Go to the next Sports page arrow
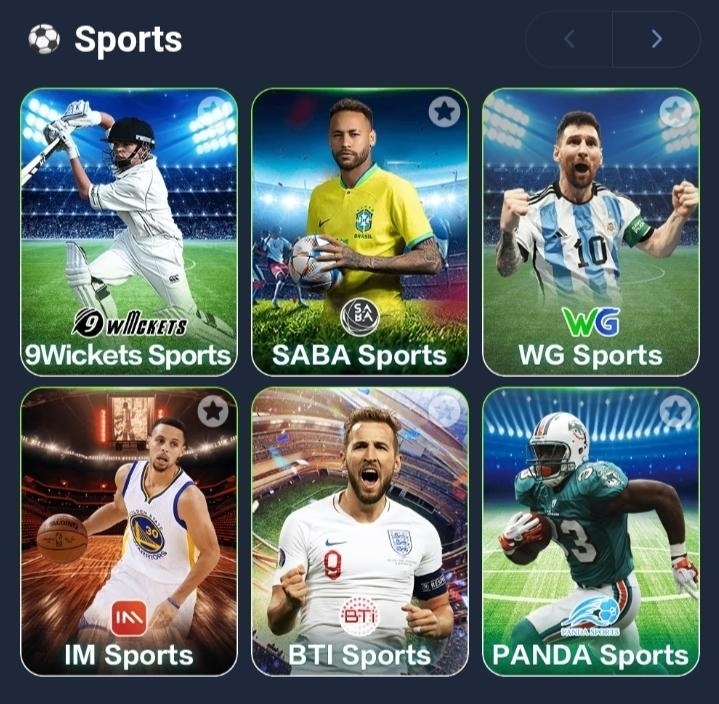 tap(656, 39)
